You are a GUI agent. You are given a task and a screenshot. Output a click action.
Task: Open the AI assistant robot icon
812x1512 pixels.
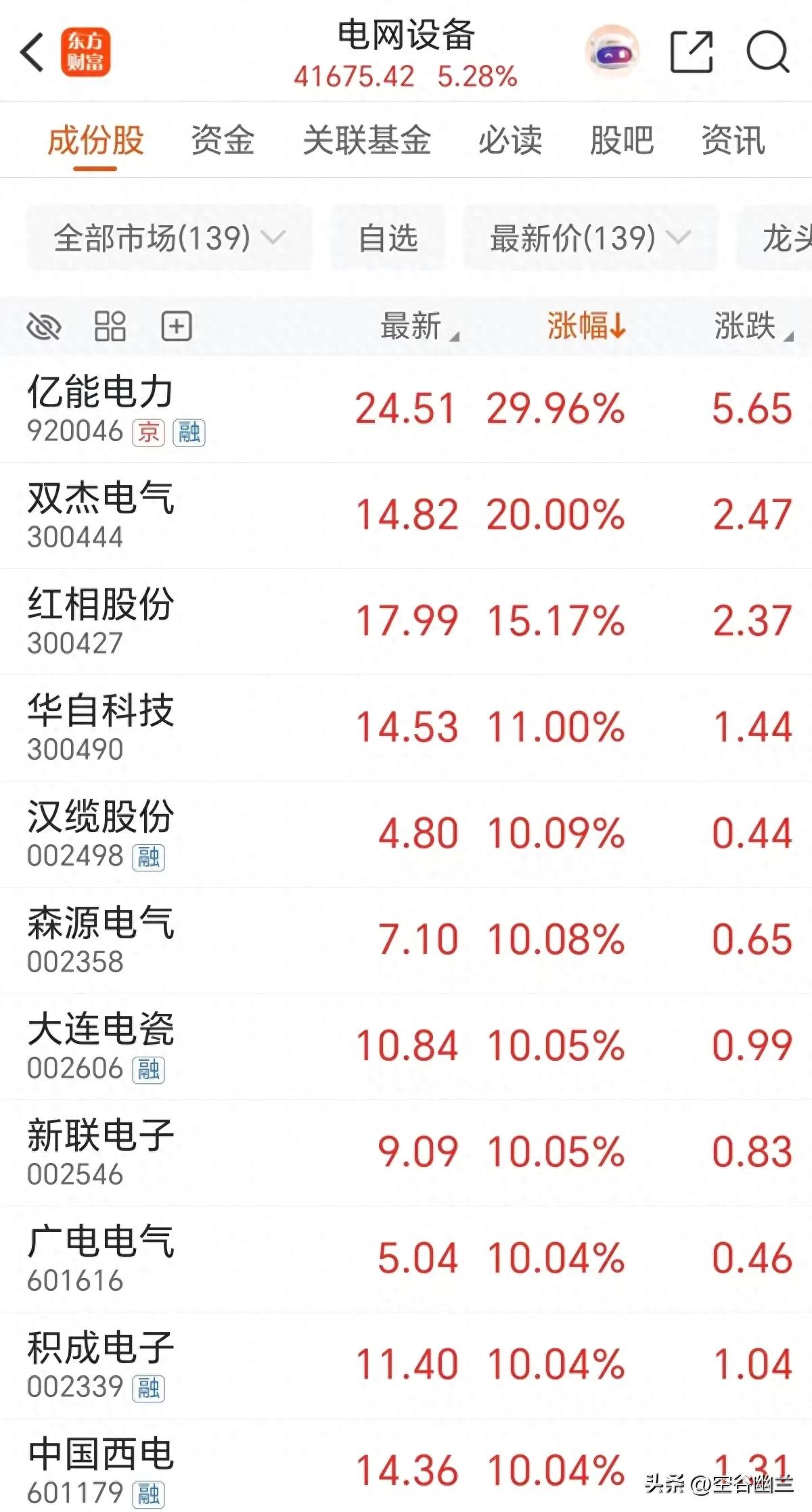611,52
